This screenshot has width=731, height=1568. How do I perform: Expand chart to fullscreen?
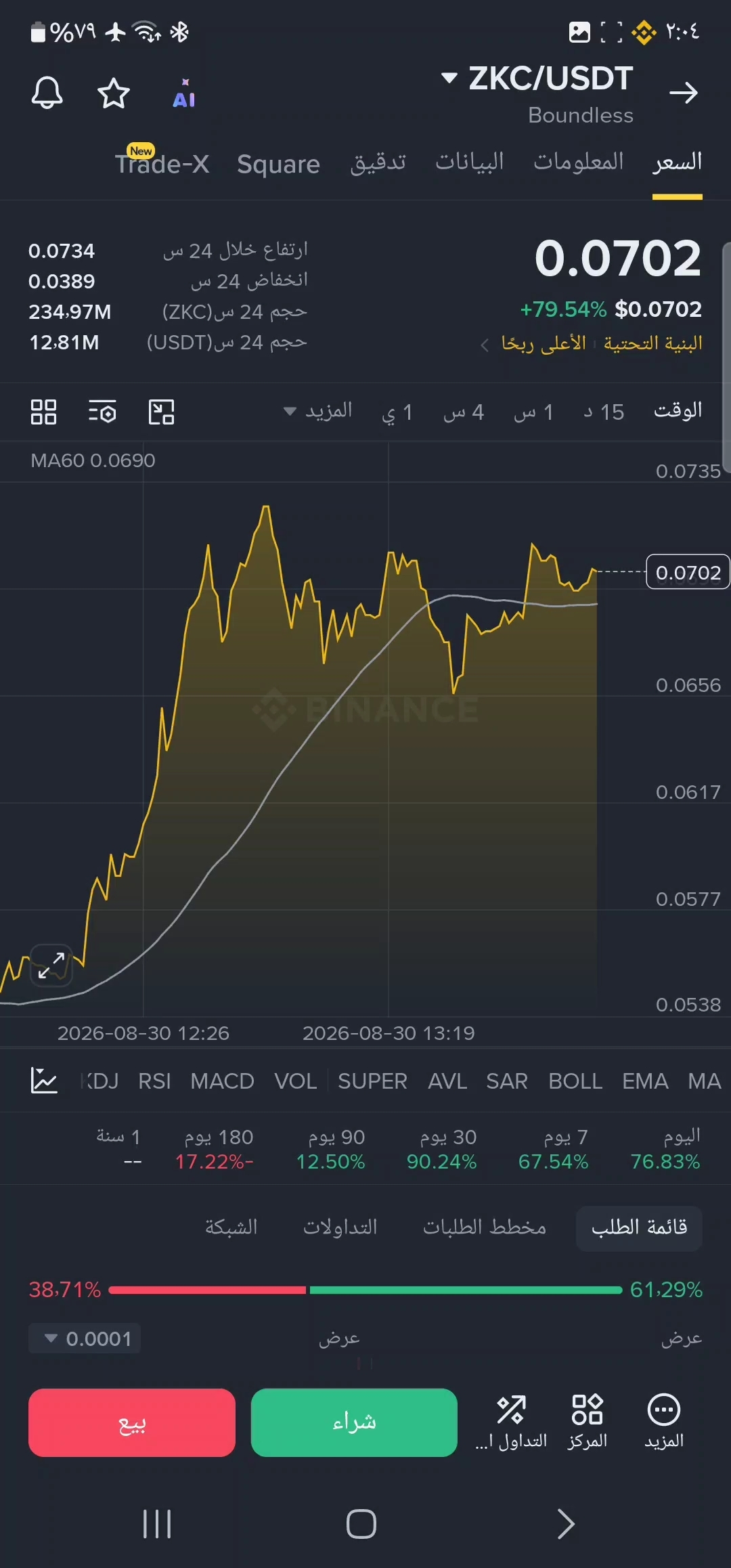tap(51, 965)
